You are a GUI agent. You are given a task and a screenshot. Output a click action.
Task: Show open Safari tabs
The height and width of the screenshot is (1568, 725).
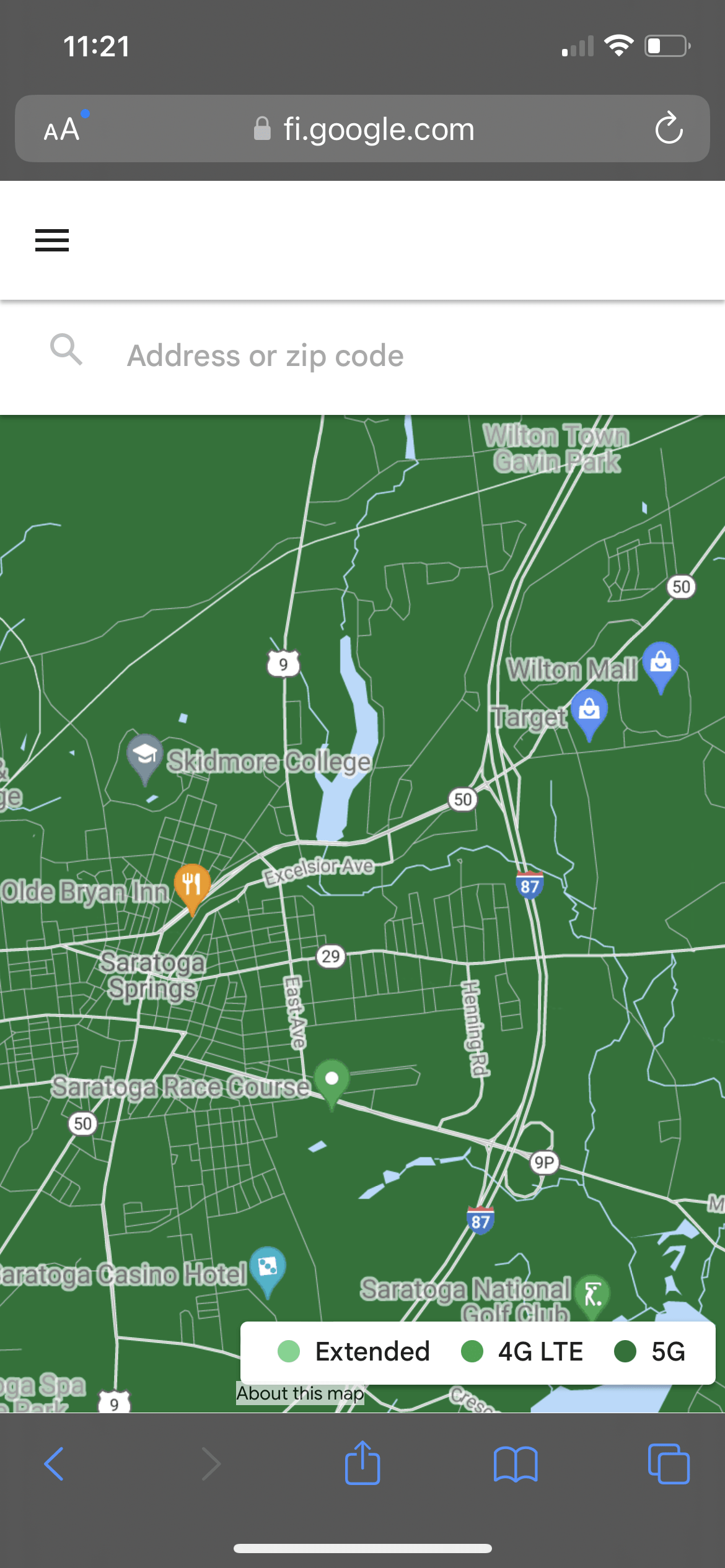point(669,1464)
